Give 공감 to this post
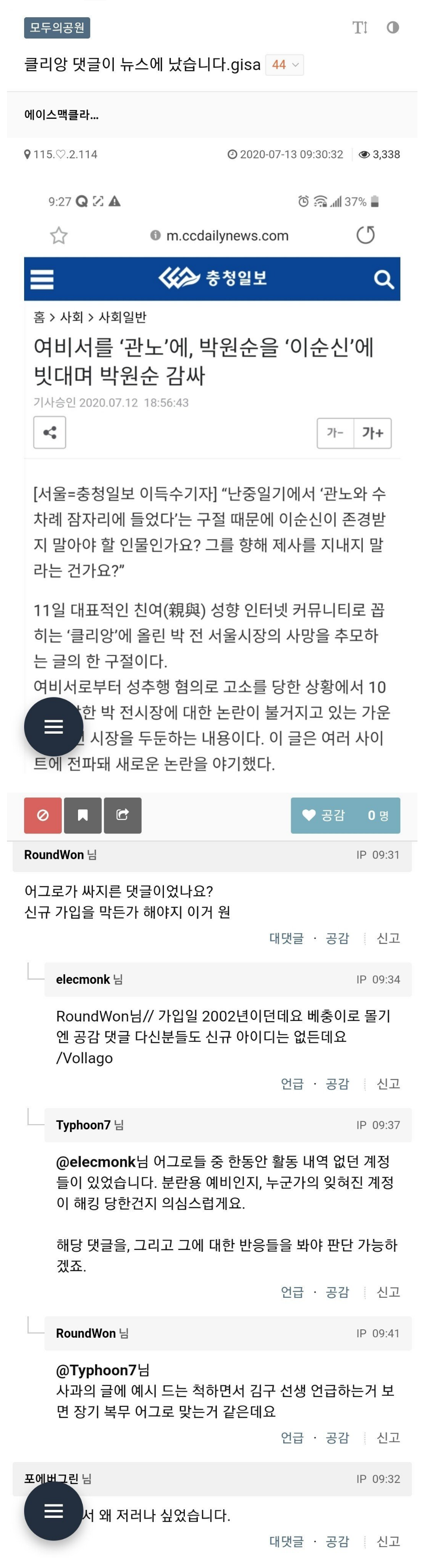This screenshot has height=1568, width=424. [345, 815]
